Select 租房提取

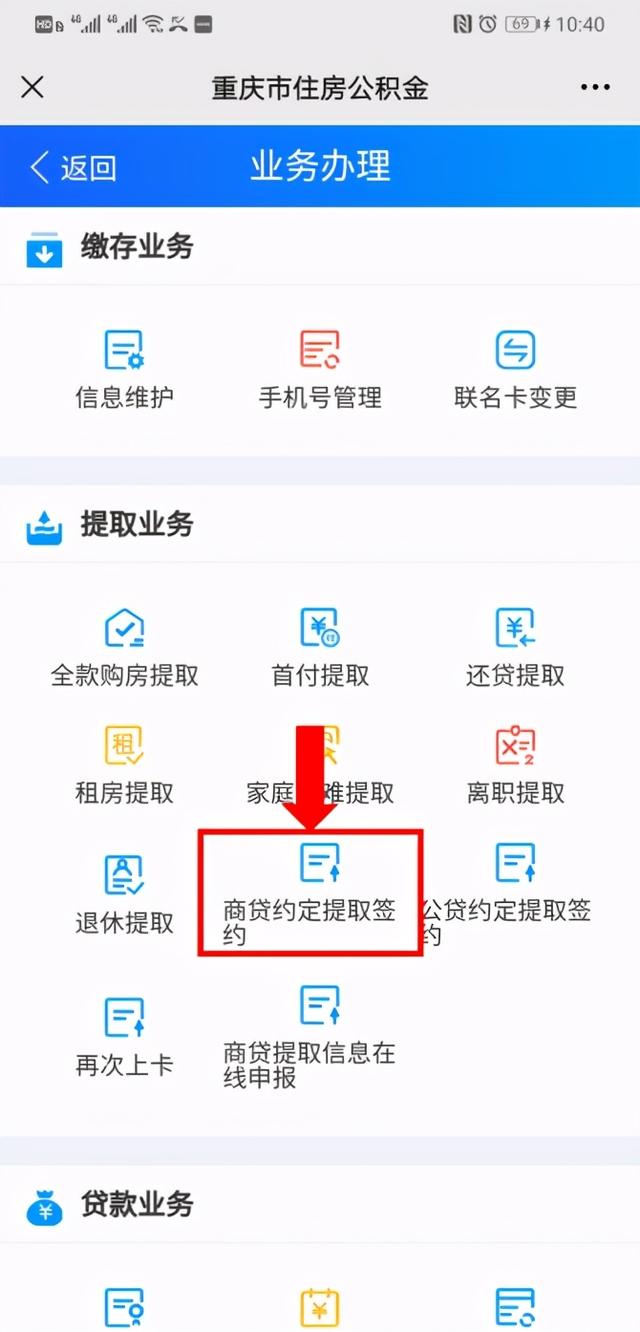tap(125, 766)
